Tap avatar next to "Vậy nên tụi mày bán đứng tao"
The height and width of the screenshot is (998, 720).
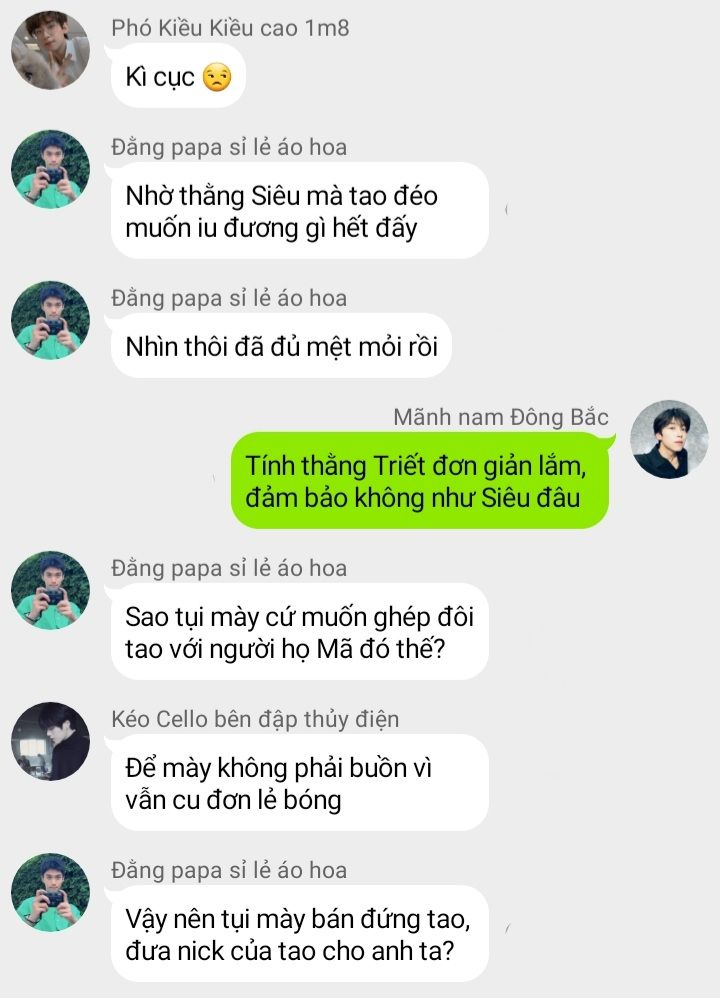pyautogui.click(x=50, y=892)
